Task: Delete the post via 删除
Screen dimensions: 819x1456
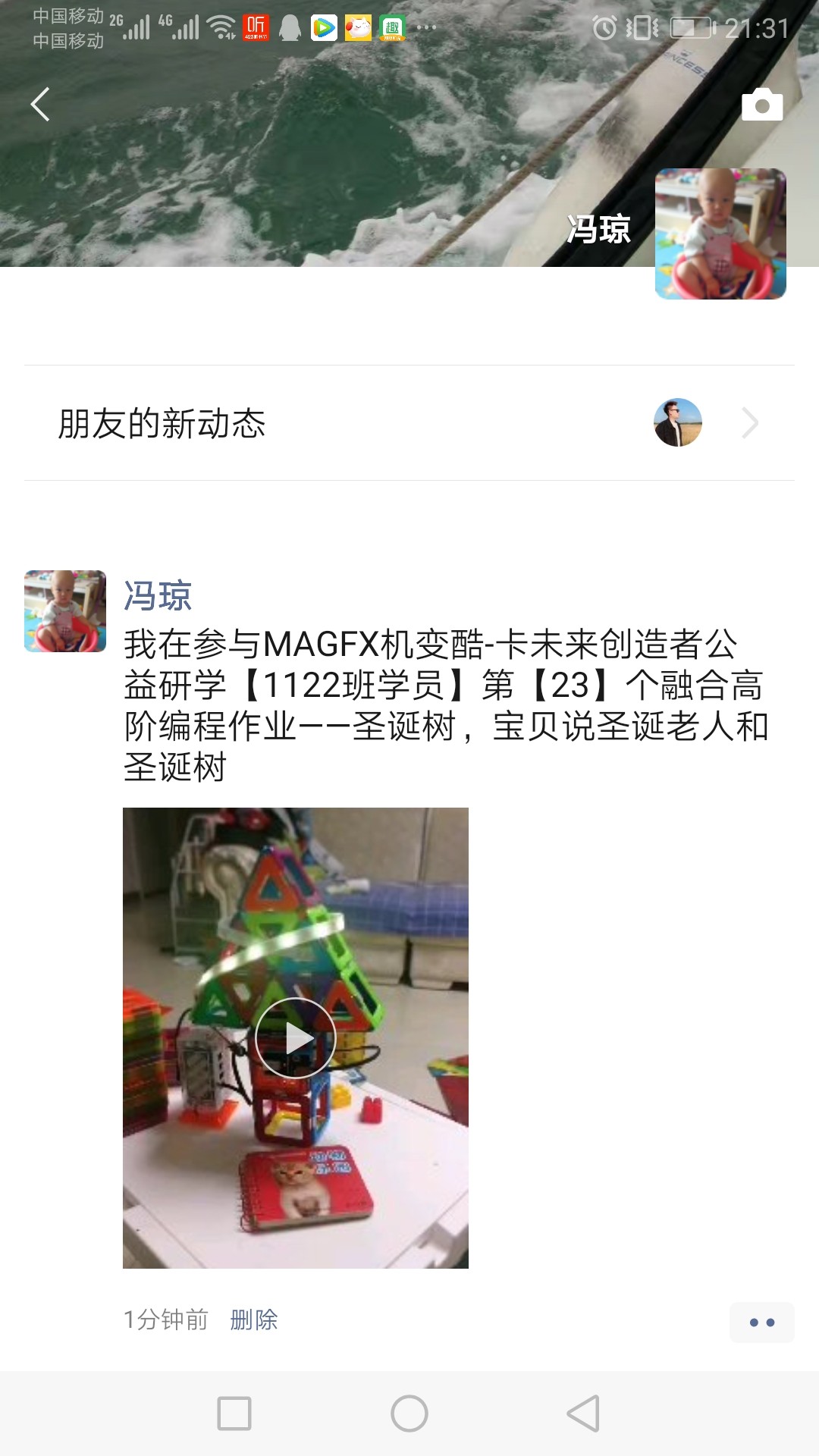Action: pos(254,1320)
